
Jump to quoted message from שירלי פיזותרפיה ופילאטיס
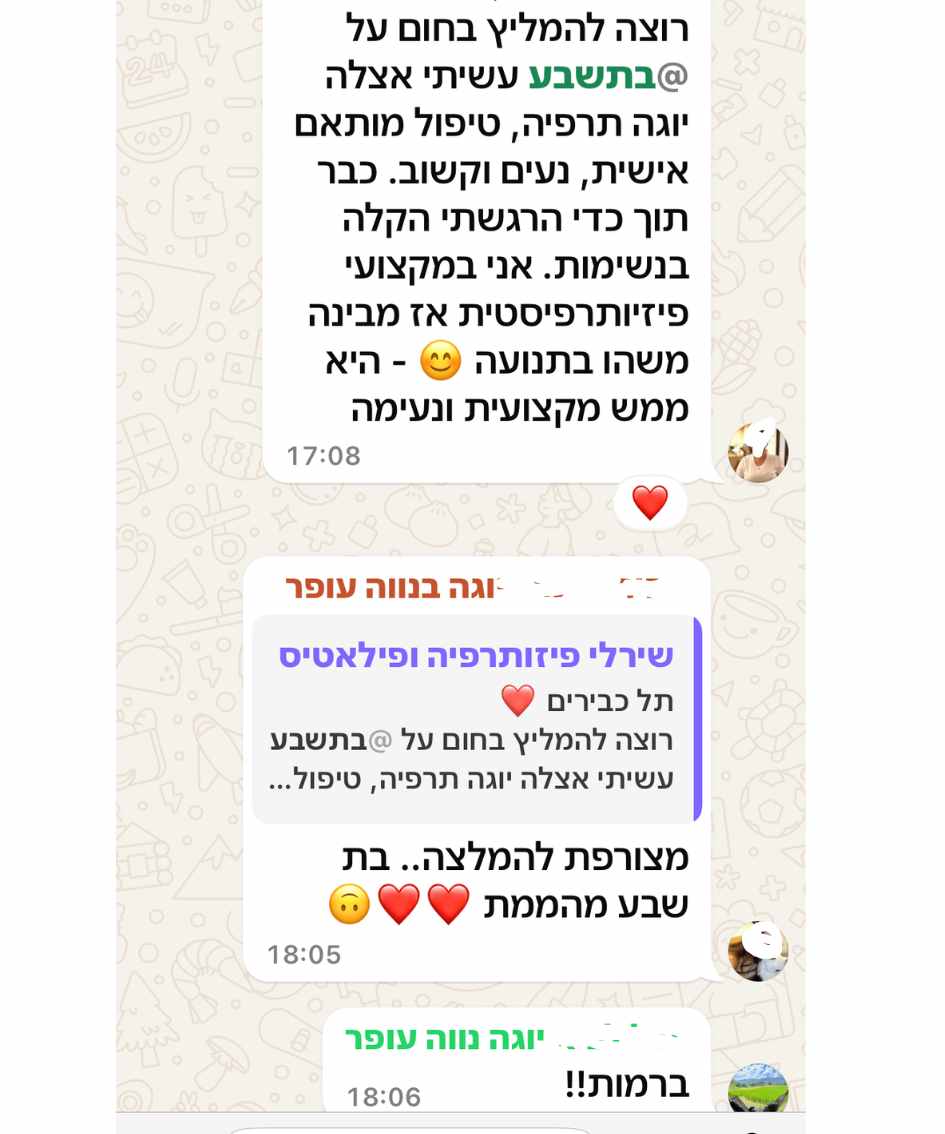476,718
